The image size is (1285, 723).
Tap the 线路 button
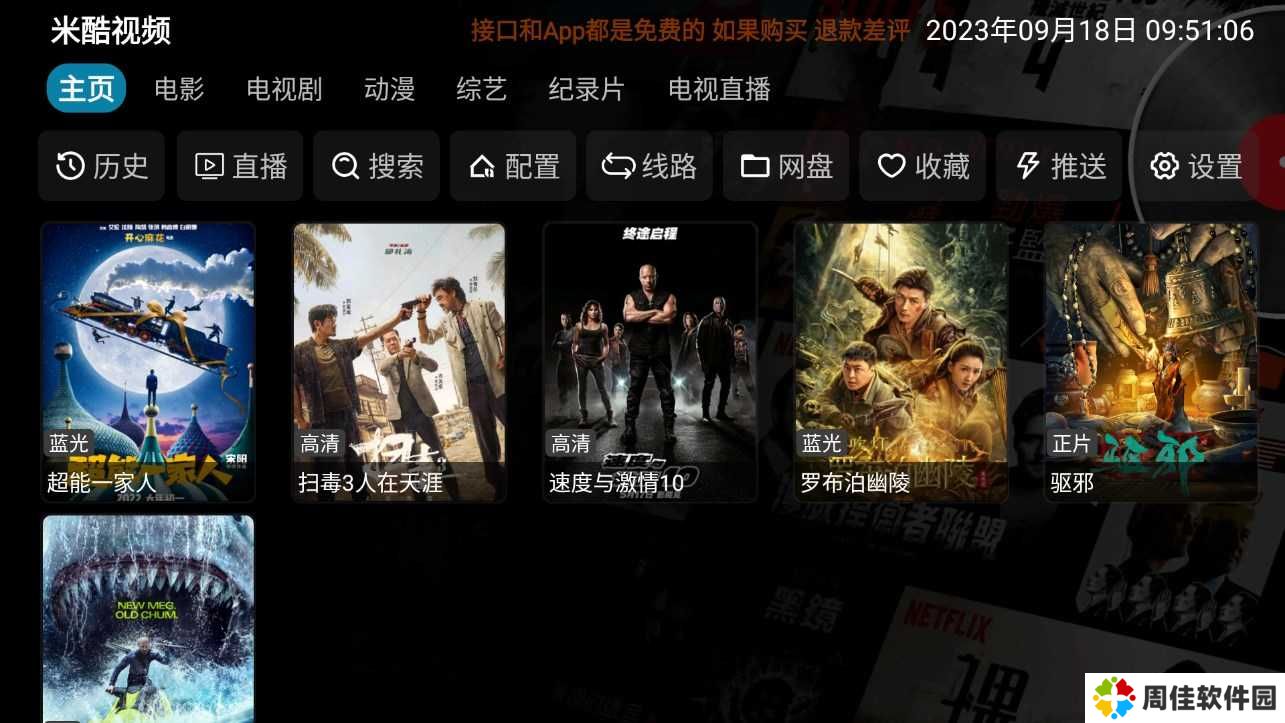[649, 166]
